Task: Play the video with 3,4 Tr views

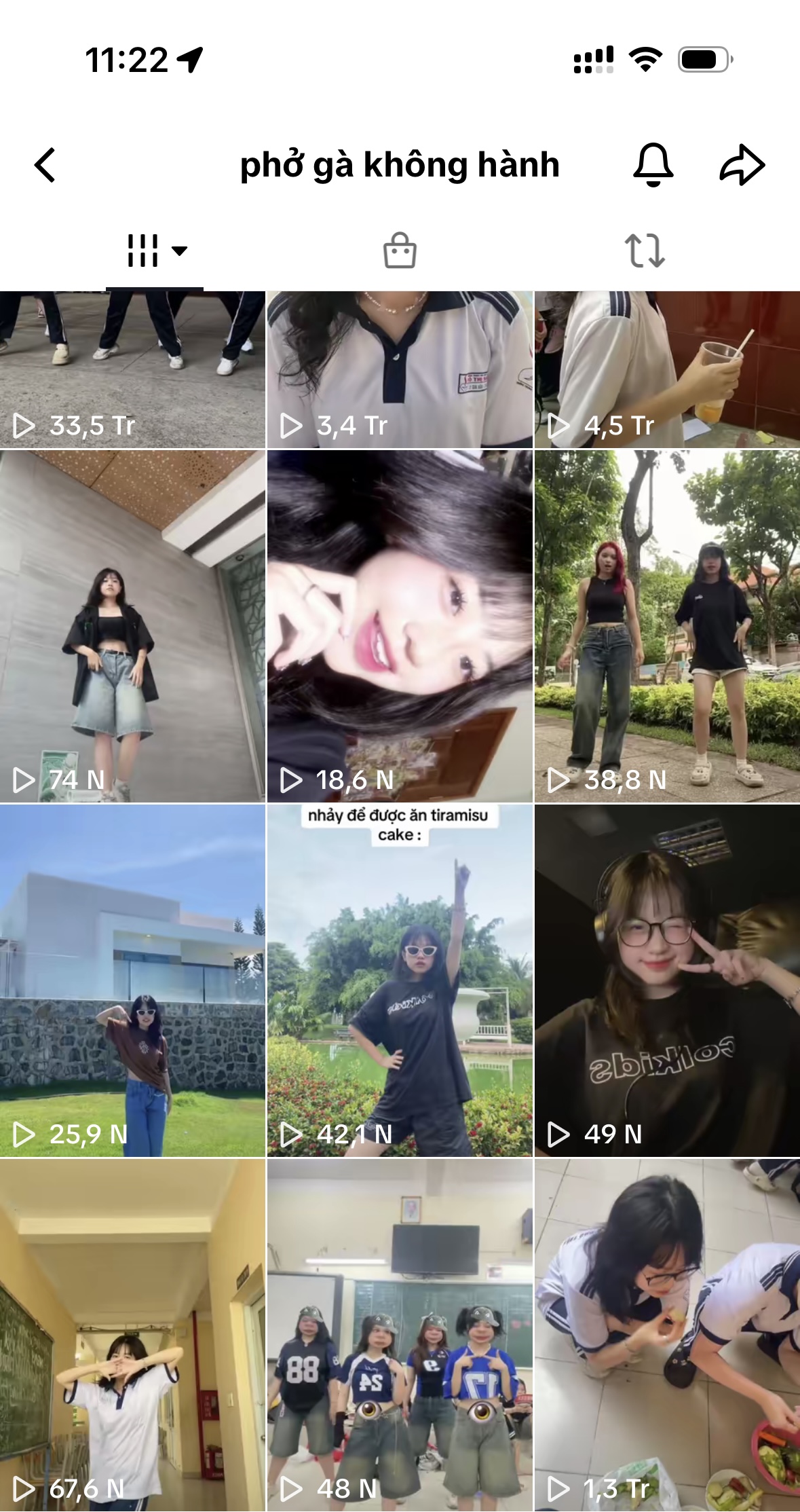Action: 400,370
